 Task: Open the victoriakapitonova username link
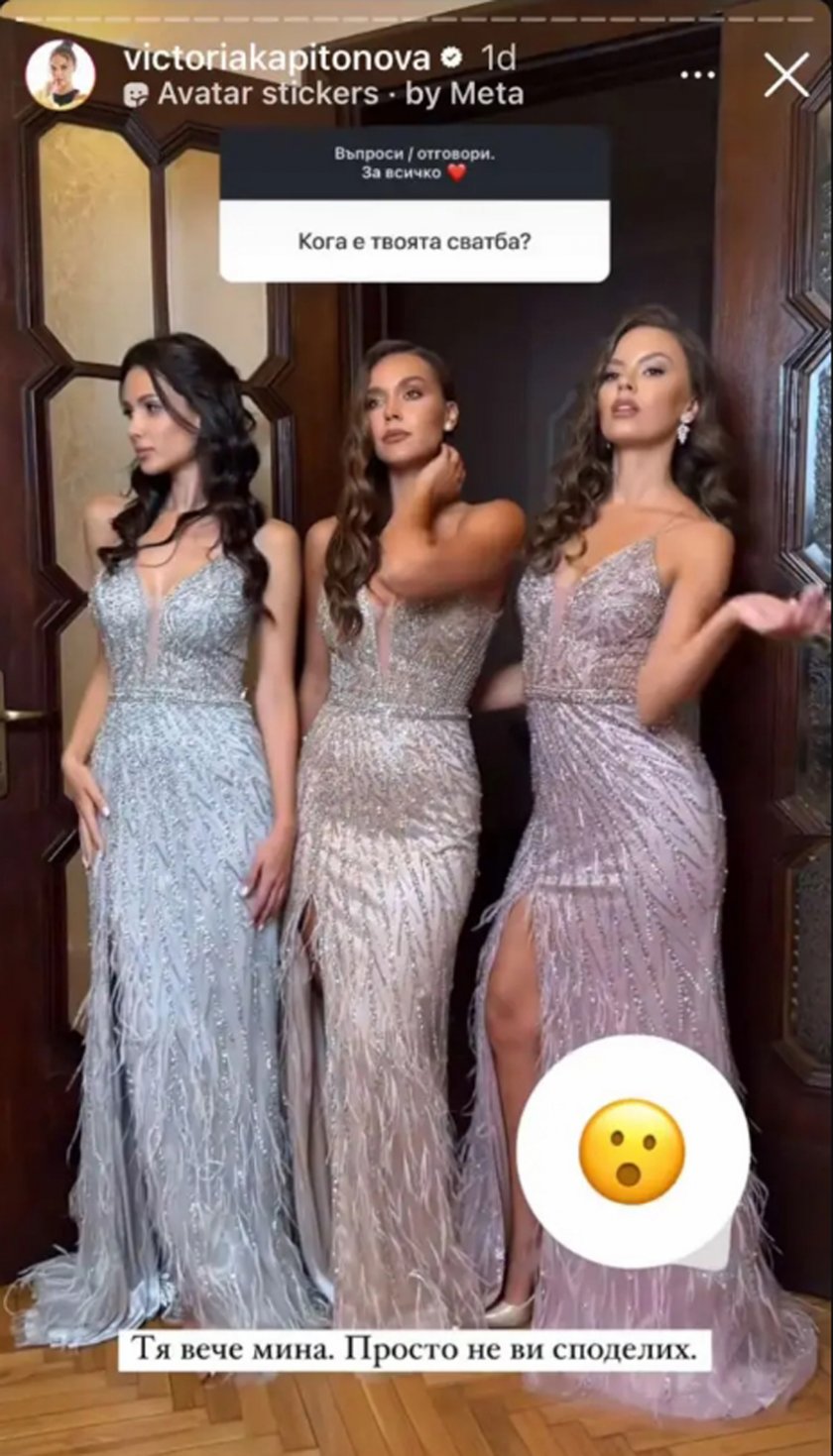pos(277,57)
